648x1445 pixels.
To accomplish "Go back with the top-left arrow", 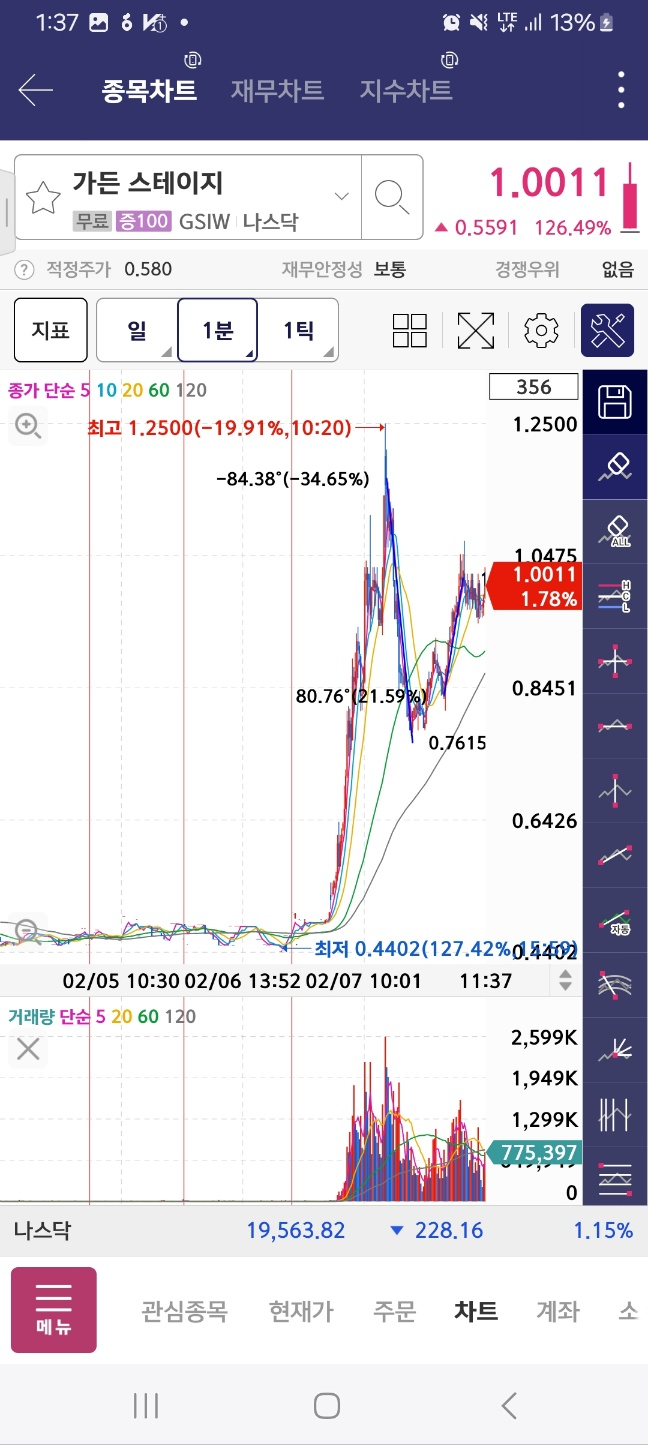I will pyautogui.click(x=35, y=91).
